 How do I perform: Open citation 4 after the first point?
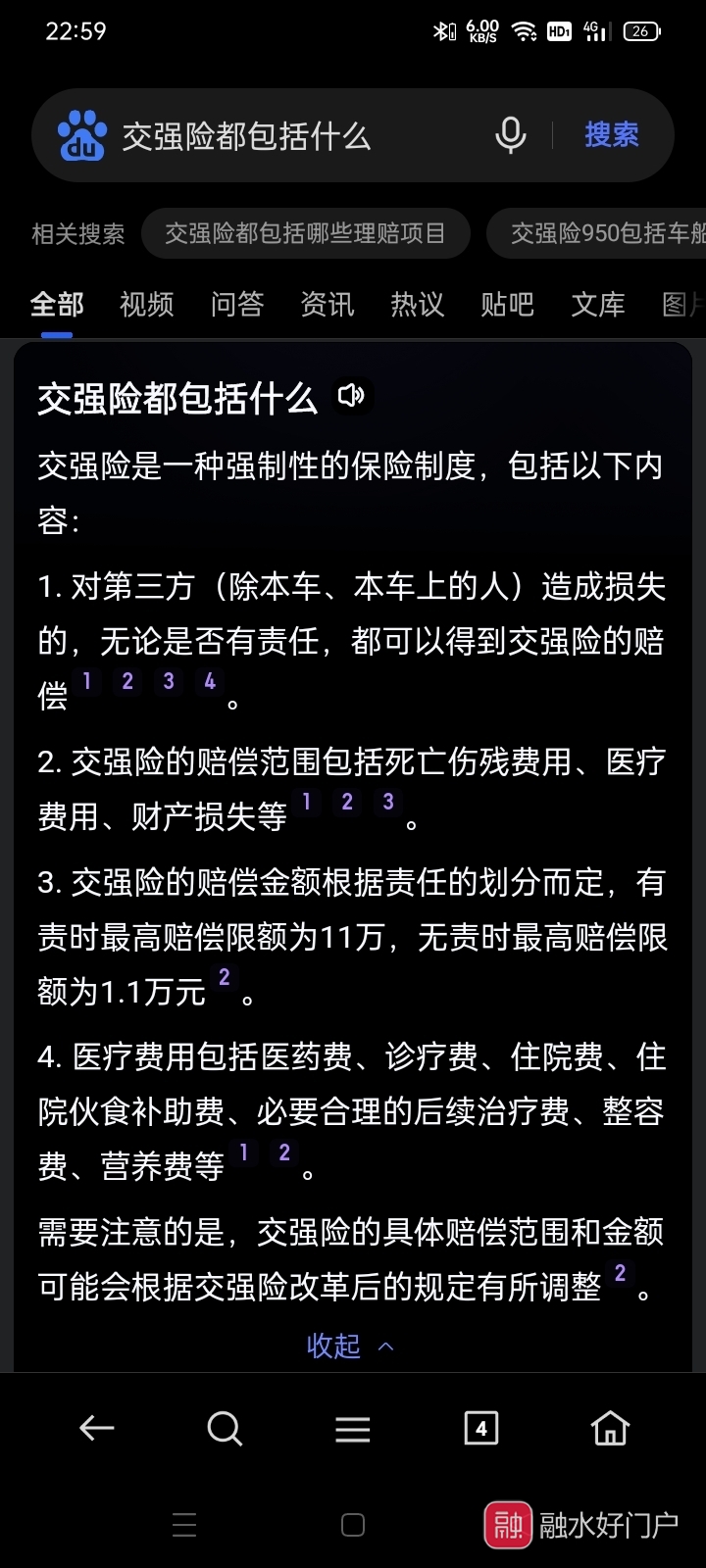pos(210,681)
